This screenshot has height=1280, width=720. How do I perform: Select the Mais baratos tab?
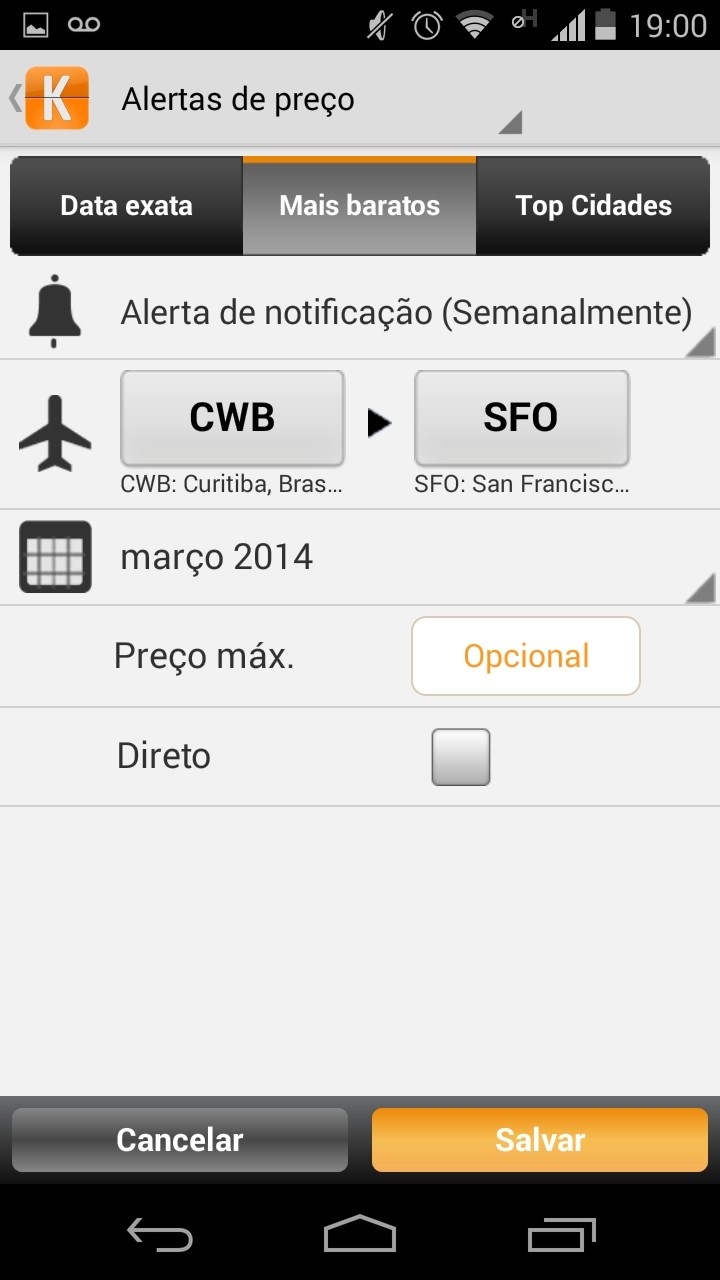coord(360,206)
